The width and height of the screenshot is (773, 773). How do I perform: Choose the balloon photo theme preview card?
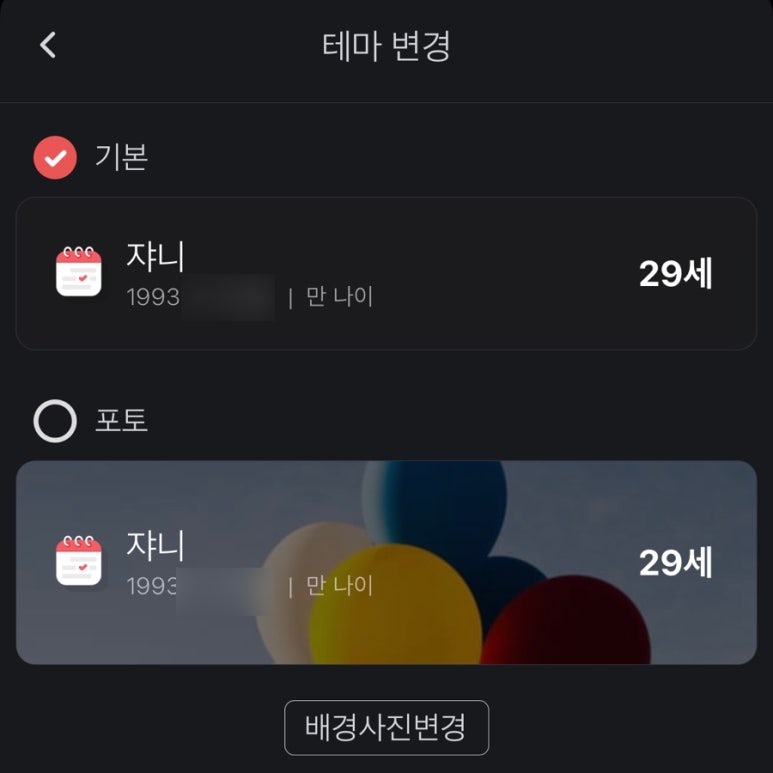tap(386, 562)
